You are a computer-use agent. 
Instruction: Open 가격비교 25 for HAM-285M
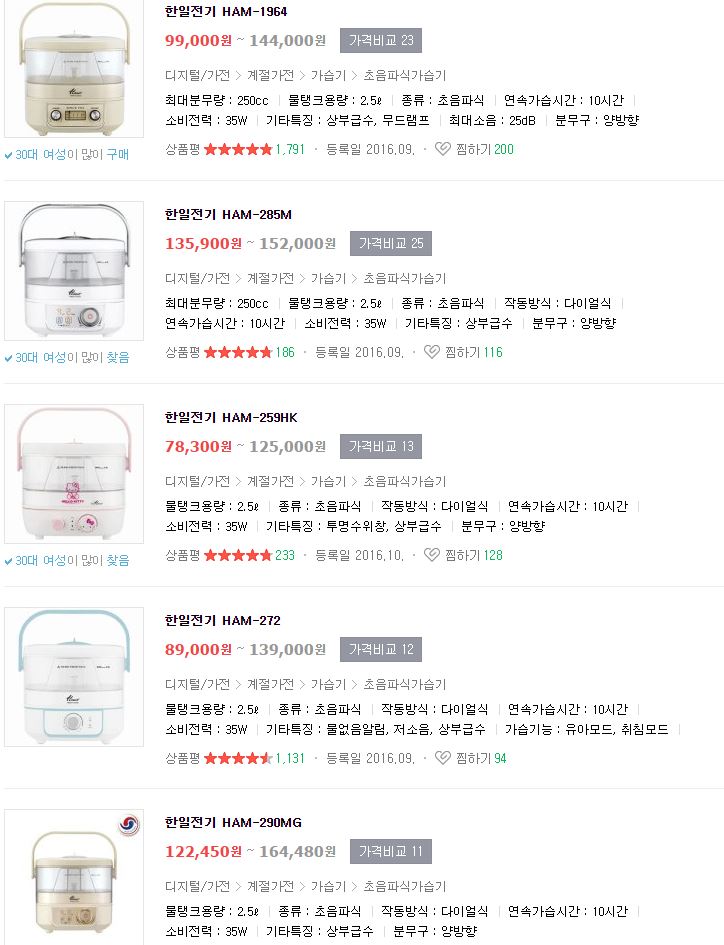[391, 244]
